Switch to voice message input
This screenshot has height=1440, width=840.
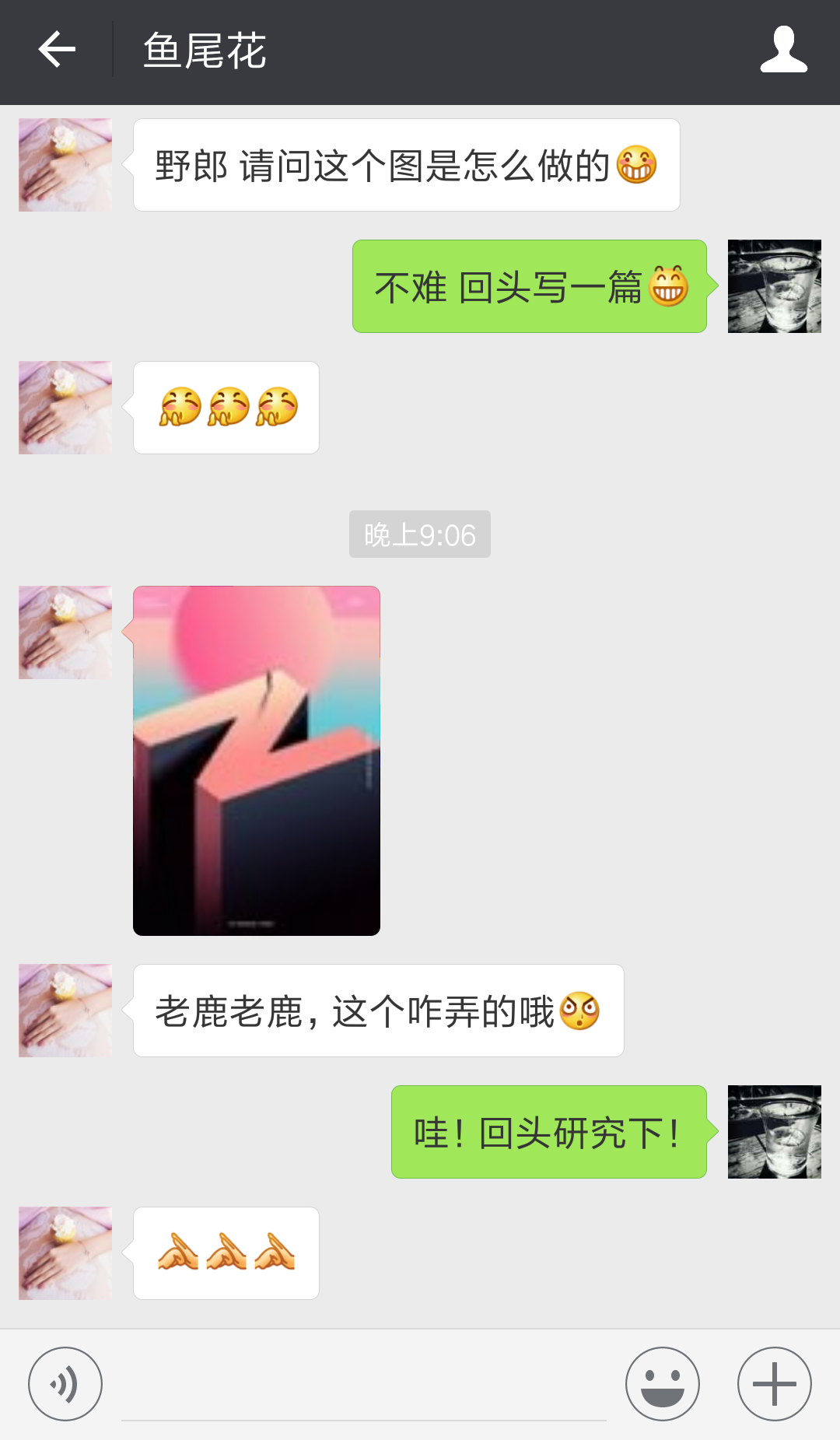pyautogui.click(x=65, y=1384)
